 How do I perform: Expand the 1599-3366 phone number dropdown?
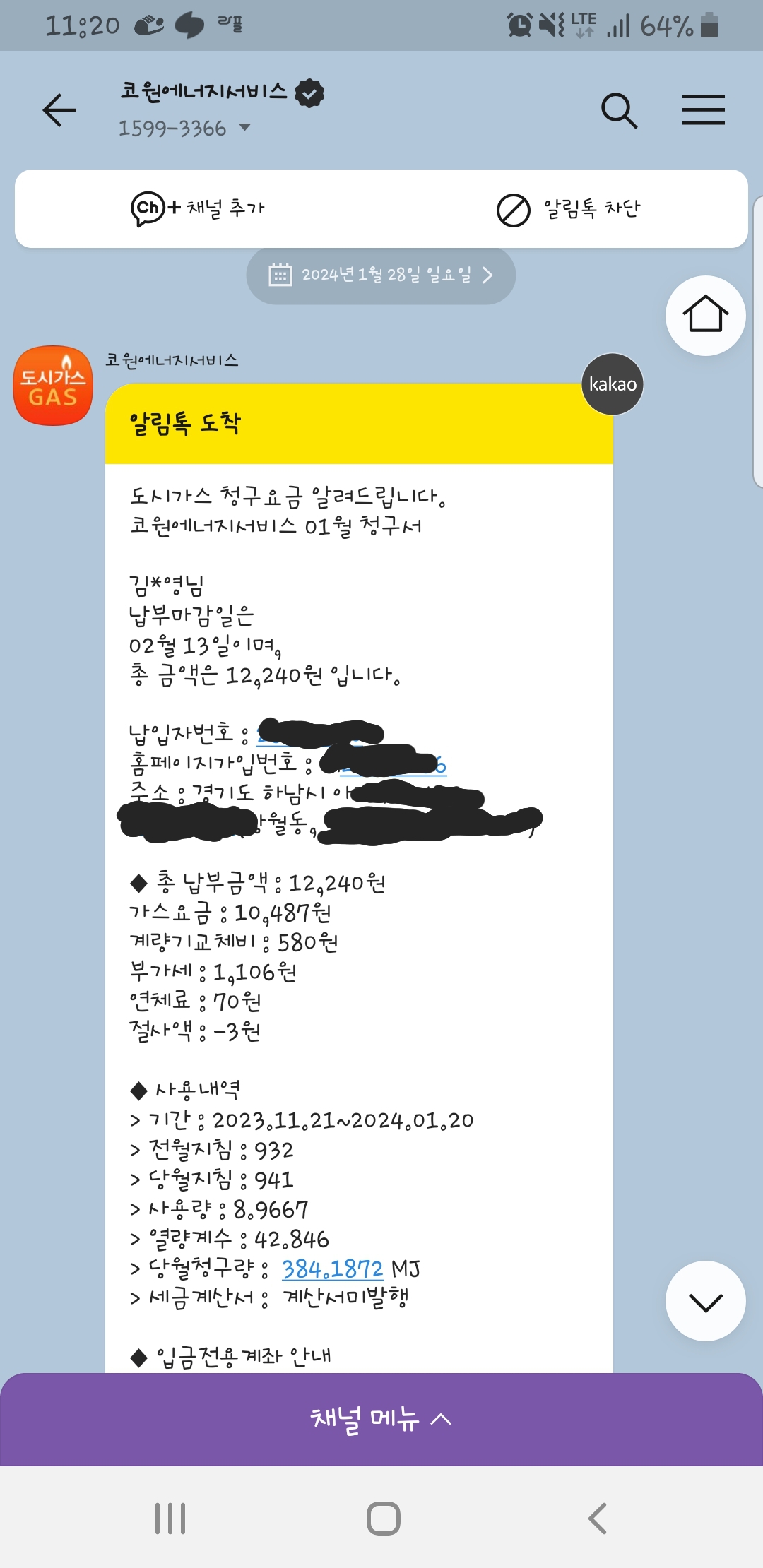(x=244, y=128)
